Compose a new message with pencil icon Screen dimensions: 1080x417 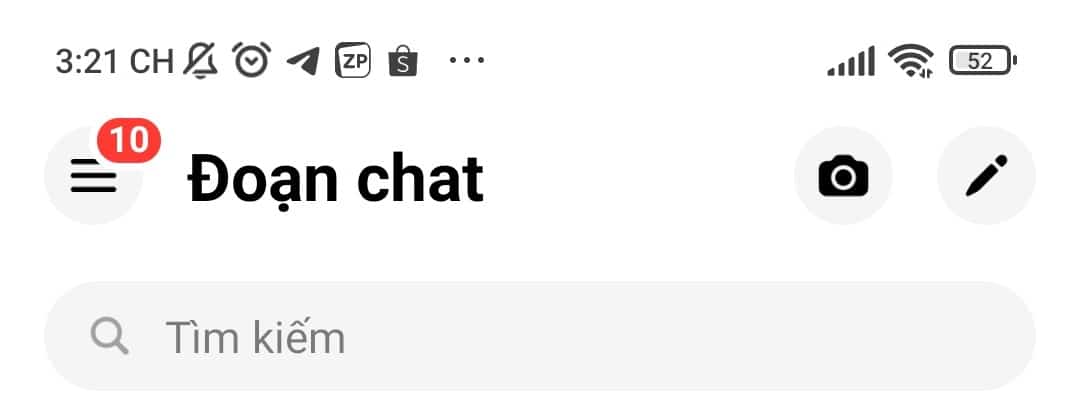pyautogui.click(x=986, y=177)
